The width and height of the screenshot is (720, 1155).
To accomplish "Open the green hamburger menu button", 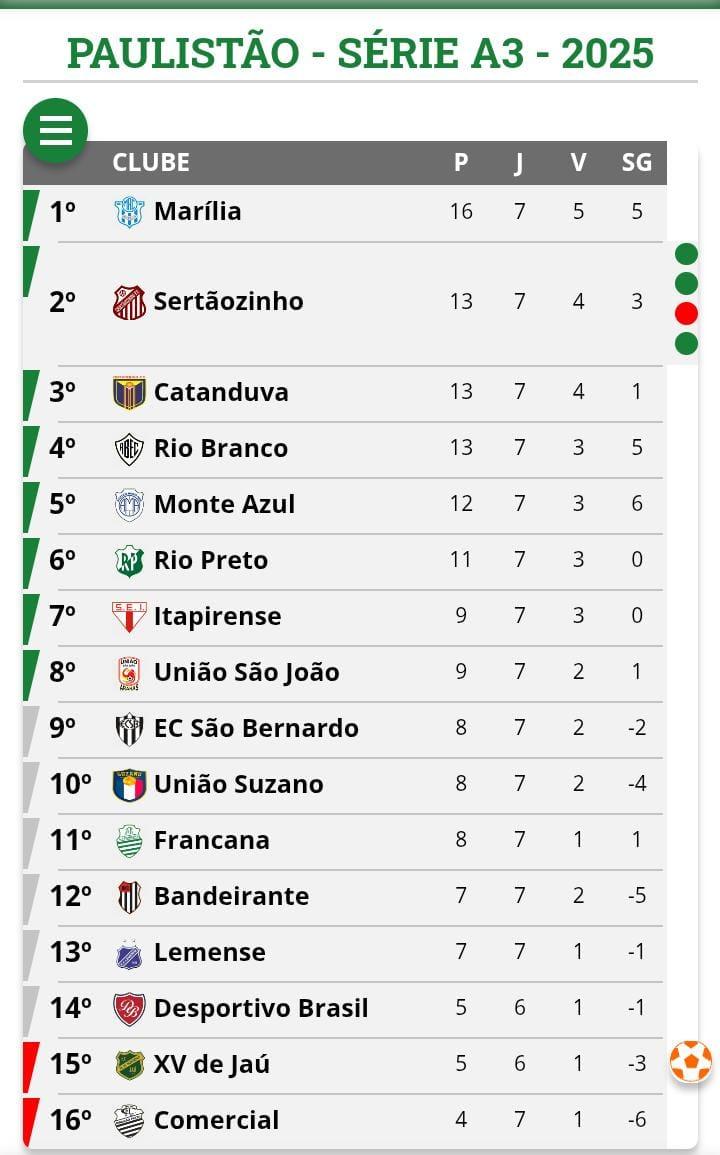I will tap(55, 130).
